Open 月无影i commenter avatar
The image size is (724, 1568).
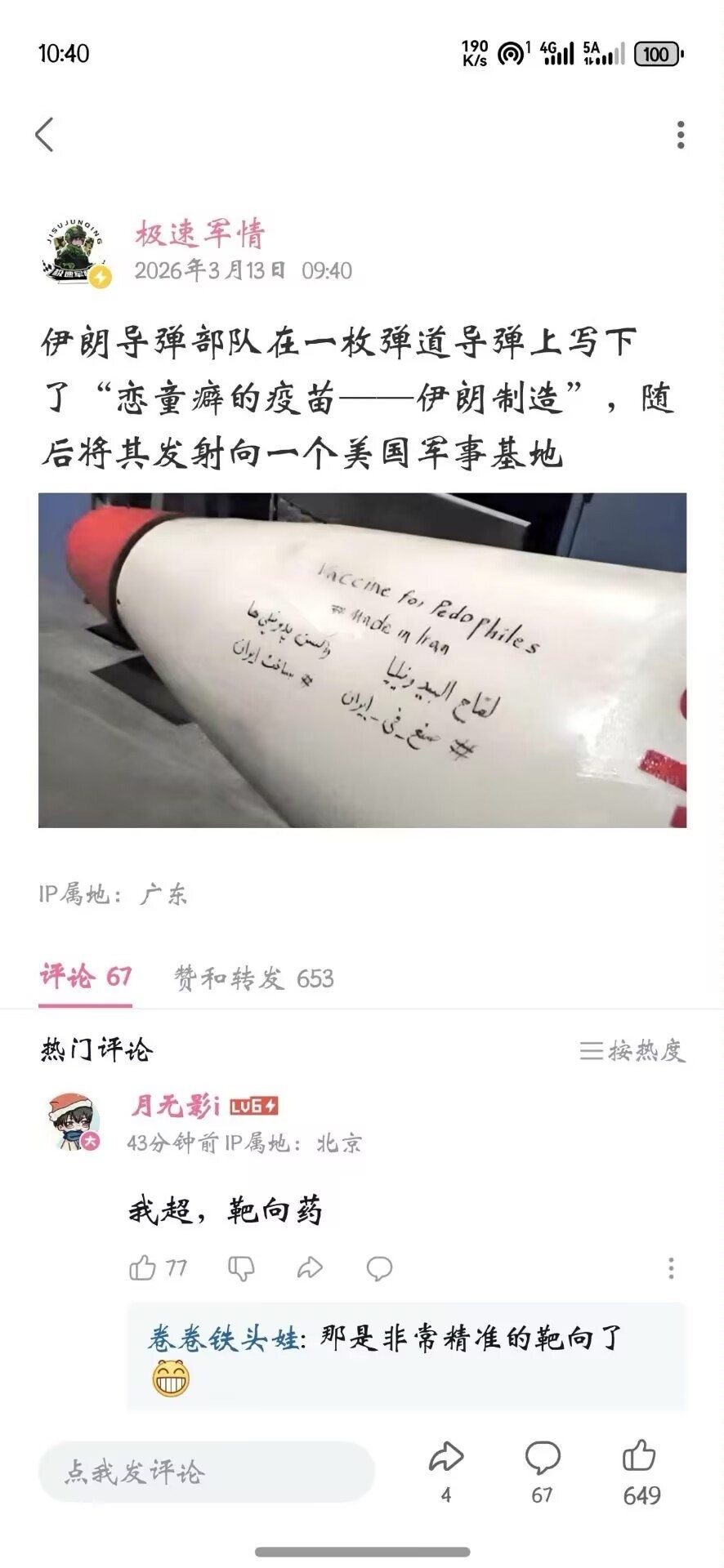pyautogui.click(x=74, y=1124)
